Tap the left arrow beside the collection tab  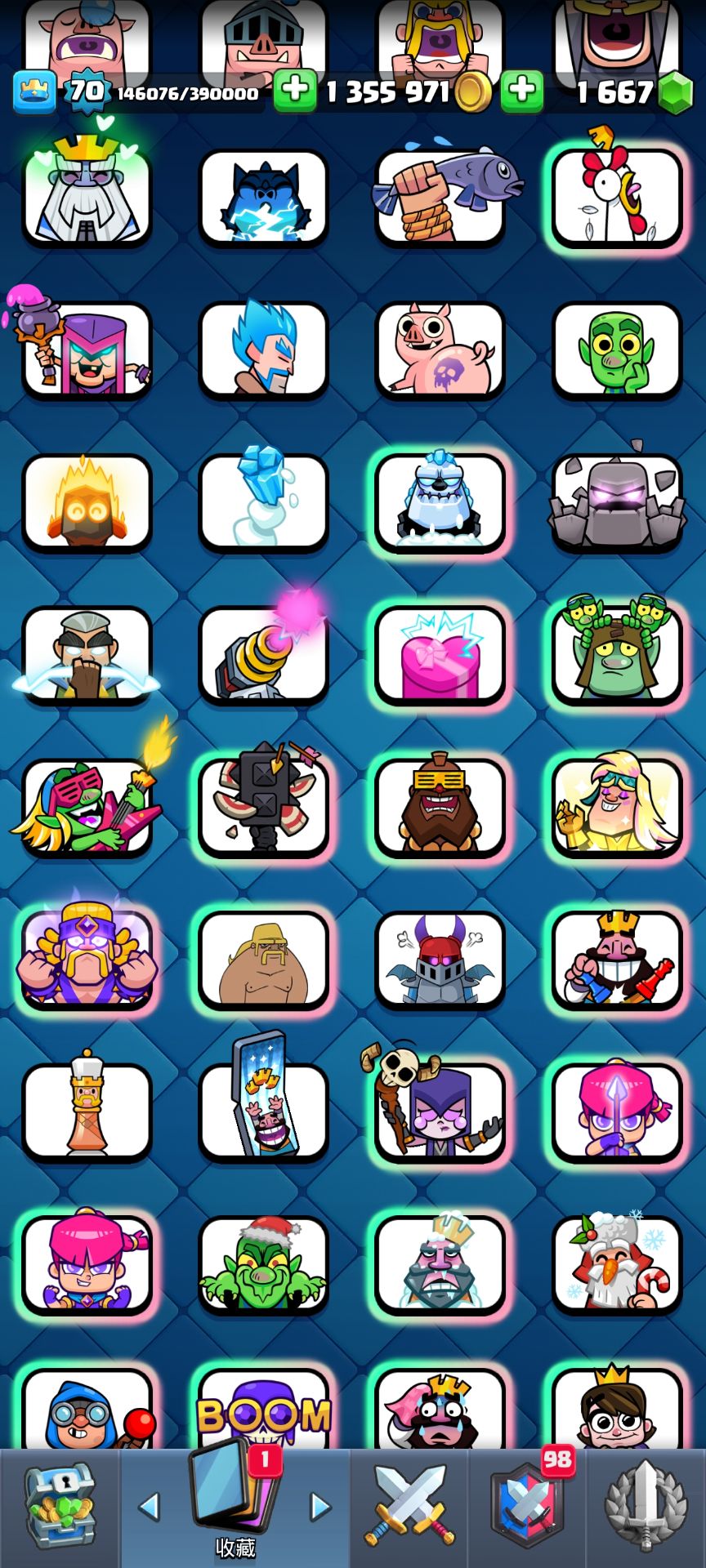point(150,1507)
